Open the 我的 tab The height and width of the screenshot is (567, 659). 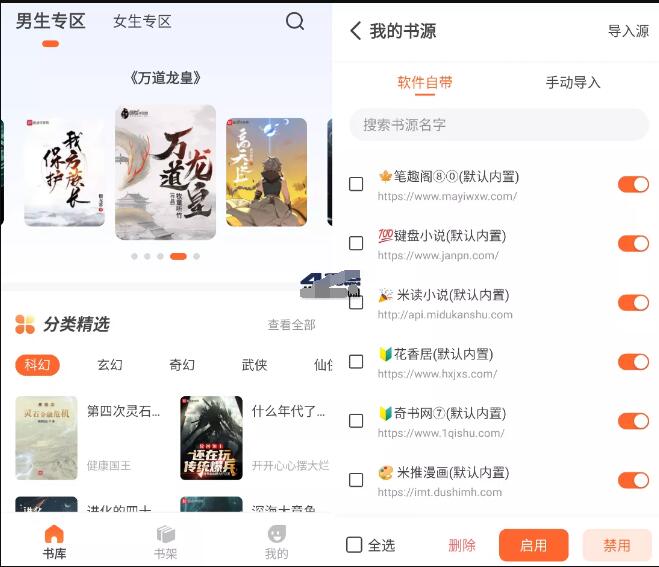click(x=277, y=542)
